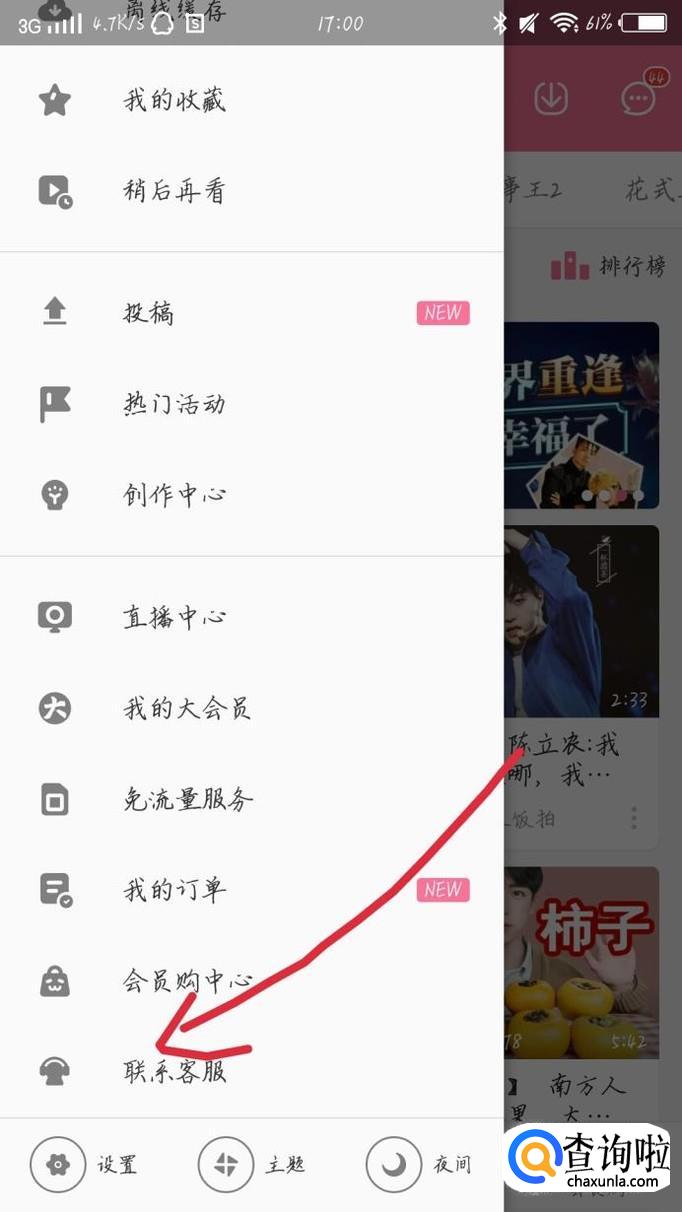View 我的订单 my orders

pyautogui.click(x=175, y=889)
